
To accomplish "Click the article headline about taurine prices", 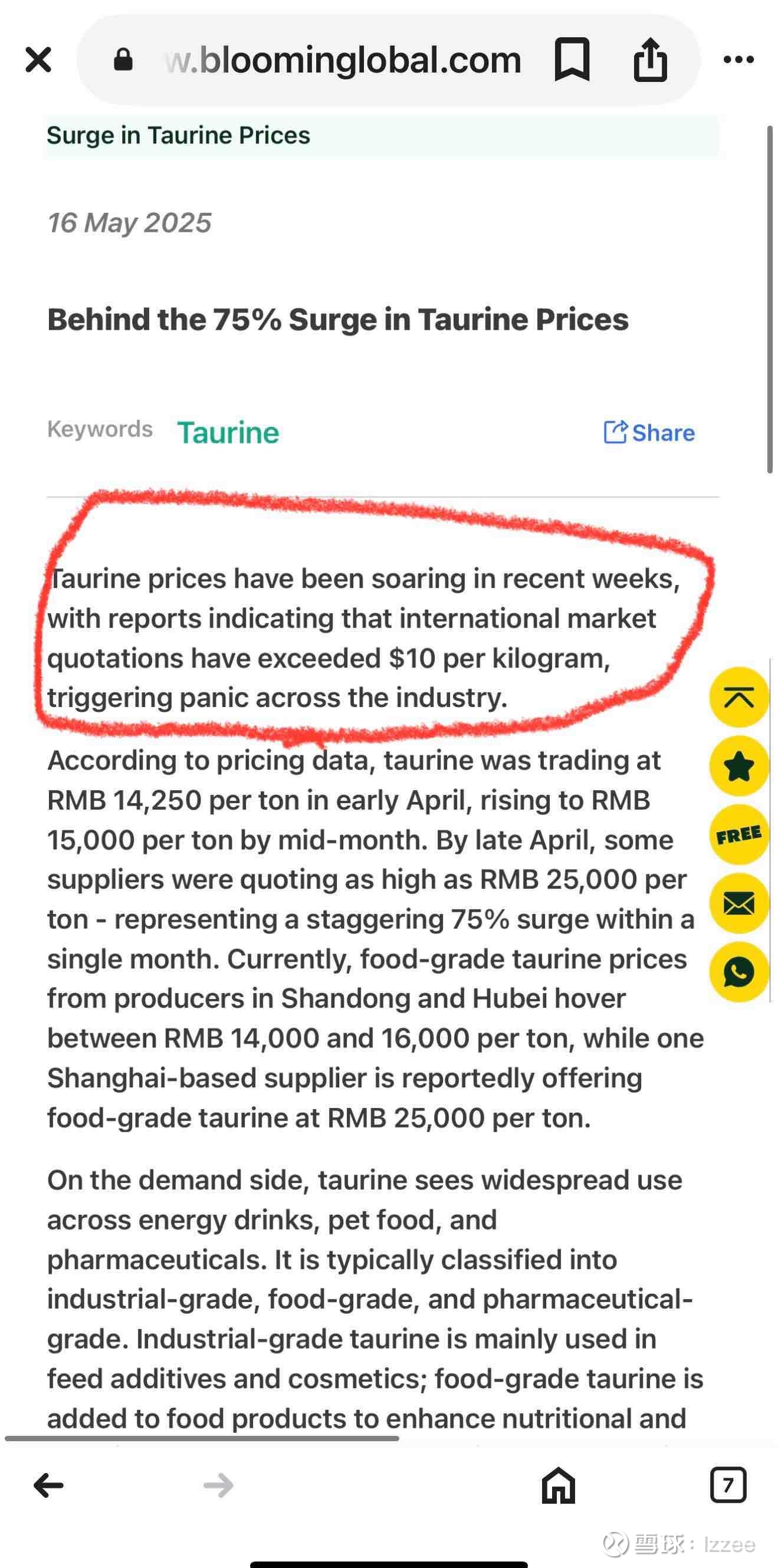I will click(x=339, y=319).
